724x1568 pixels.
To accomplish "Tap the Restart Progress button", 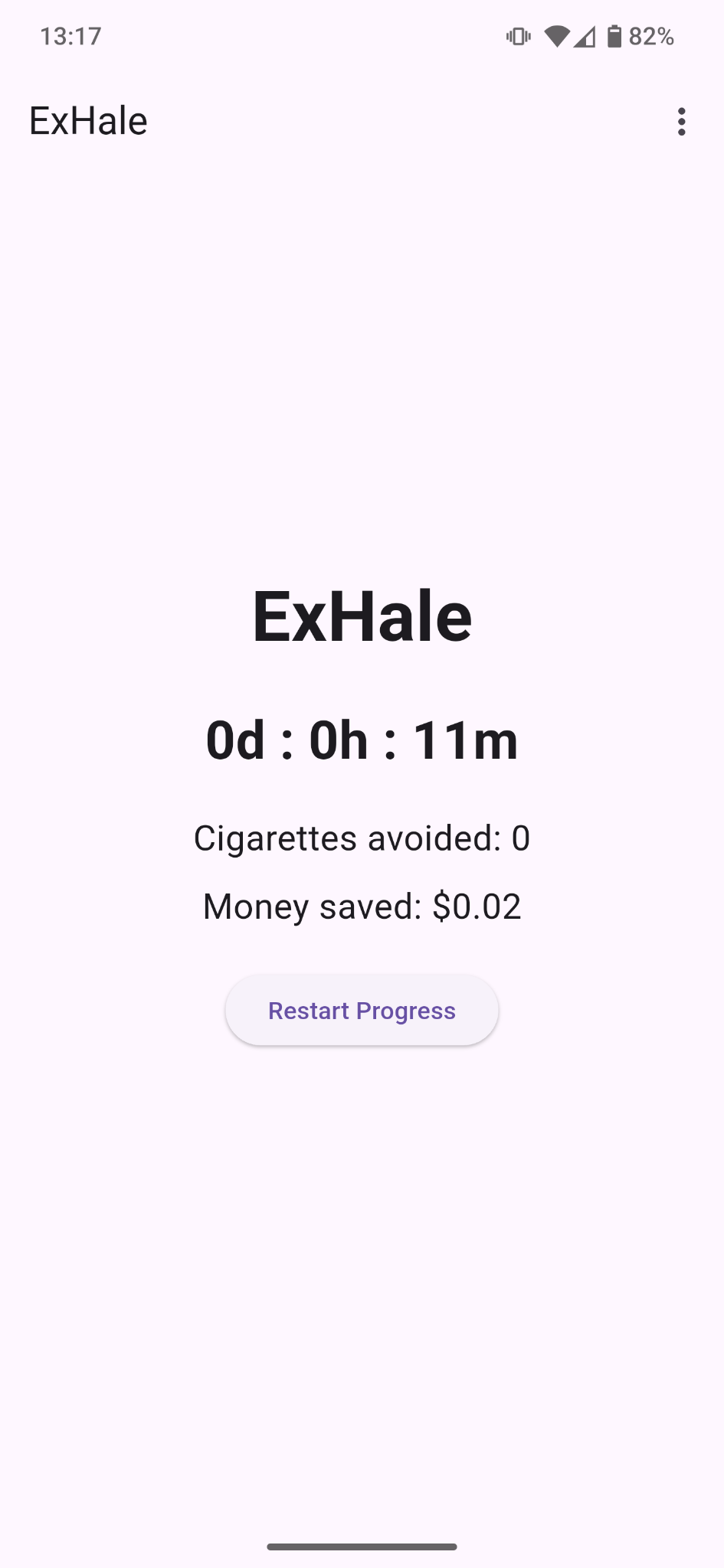I will (x=362, y=1011).
